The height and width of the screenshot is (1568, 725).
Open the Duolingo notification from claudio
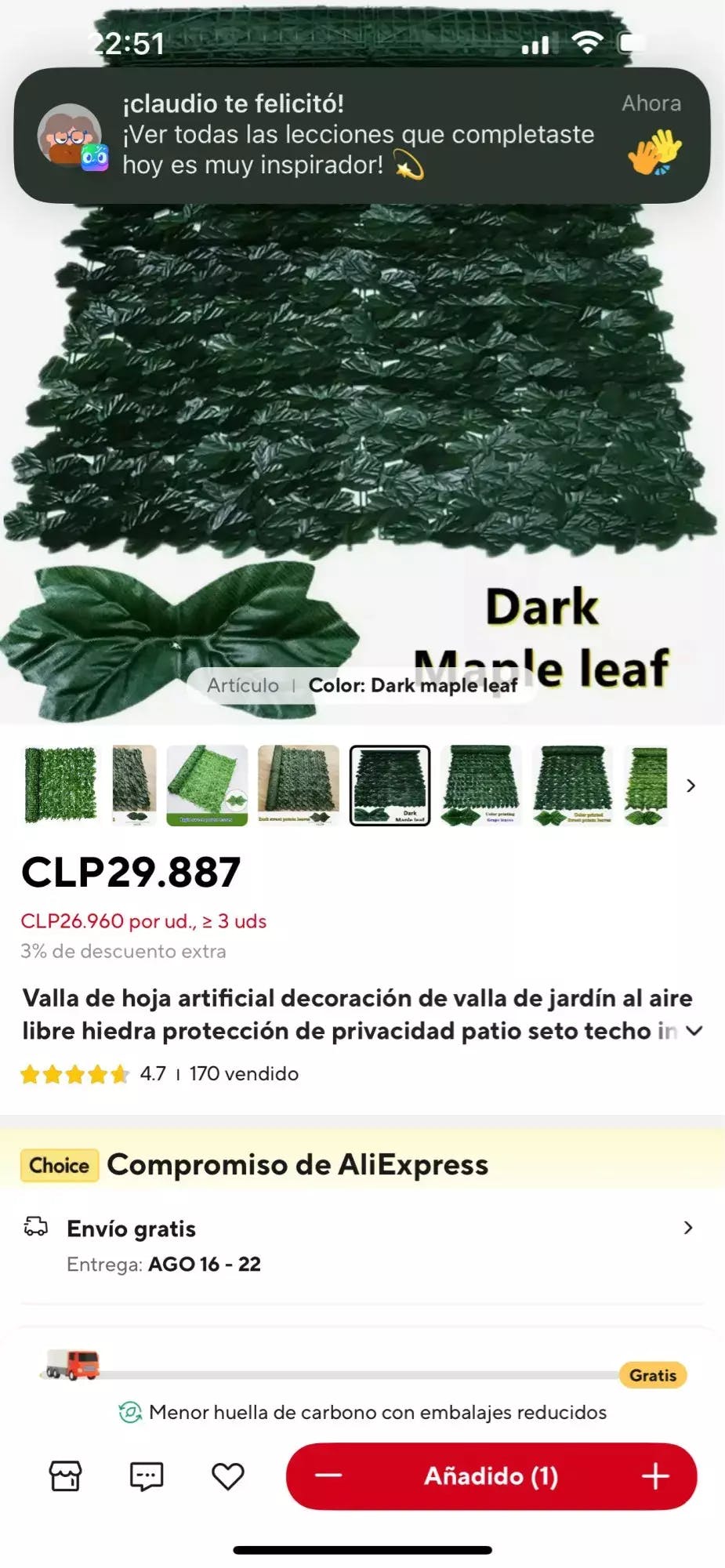coord(361,135)
